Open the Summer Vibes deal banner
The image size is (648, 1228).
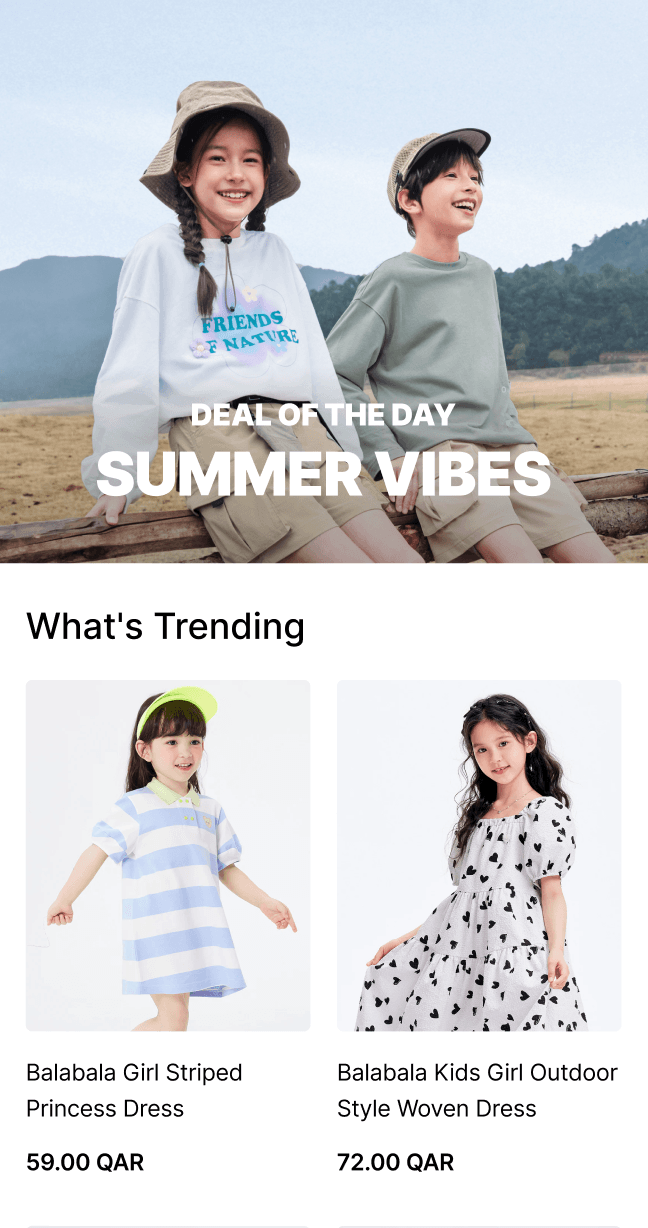coord(324,300)
